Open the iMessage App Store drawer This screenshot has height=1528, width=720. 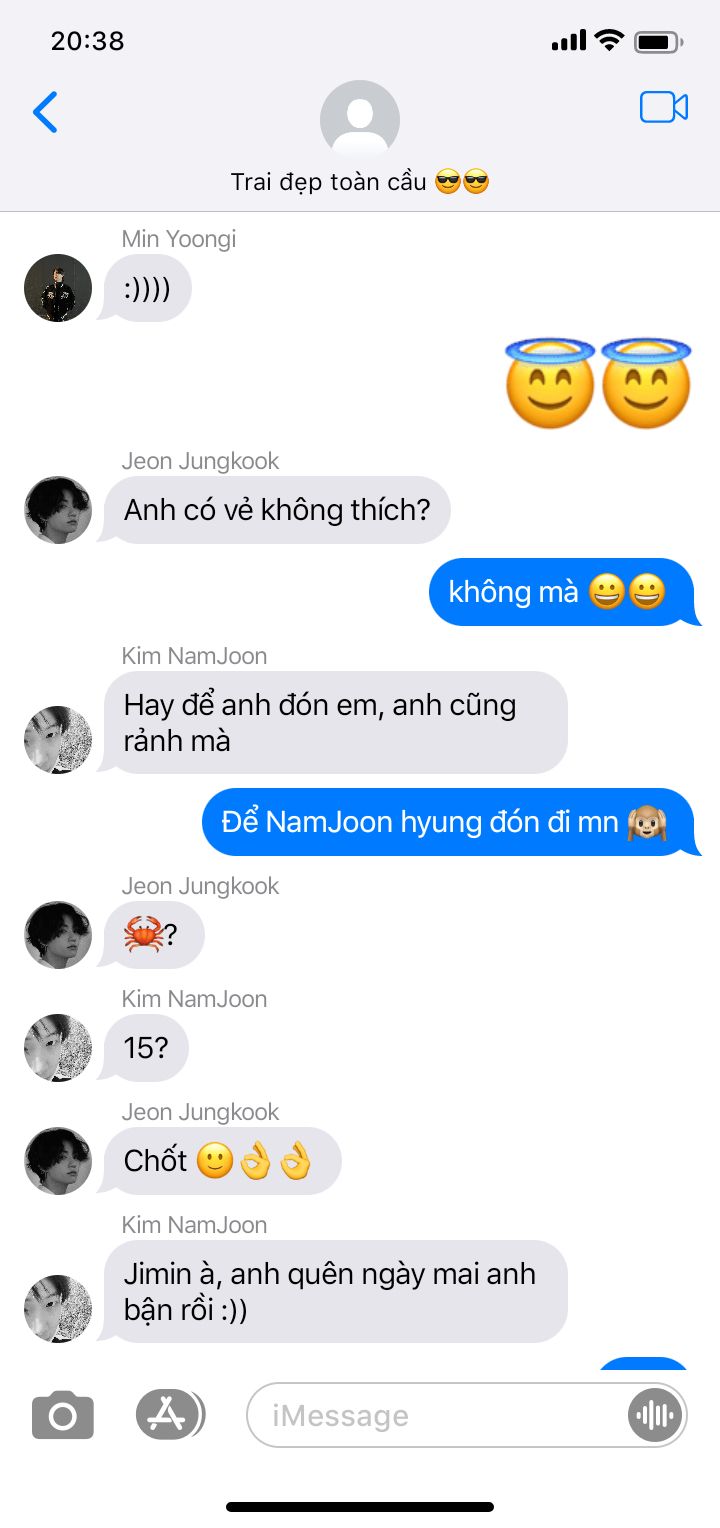pyautogui.click(x=168, y=1415)
